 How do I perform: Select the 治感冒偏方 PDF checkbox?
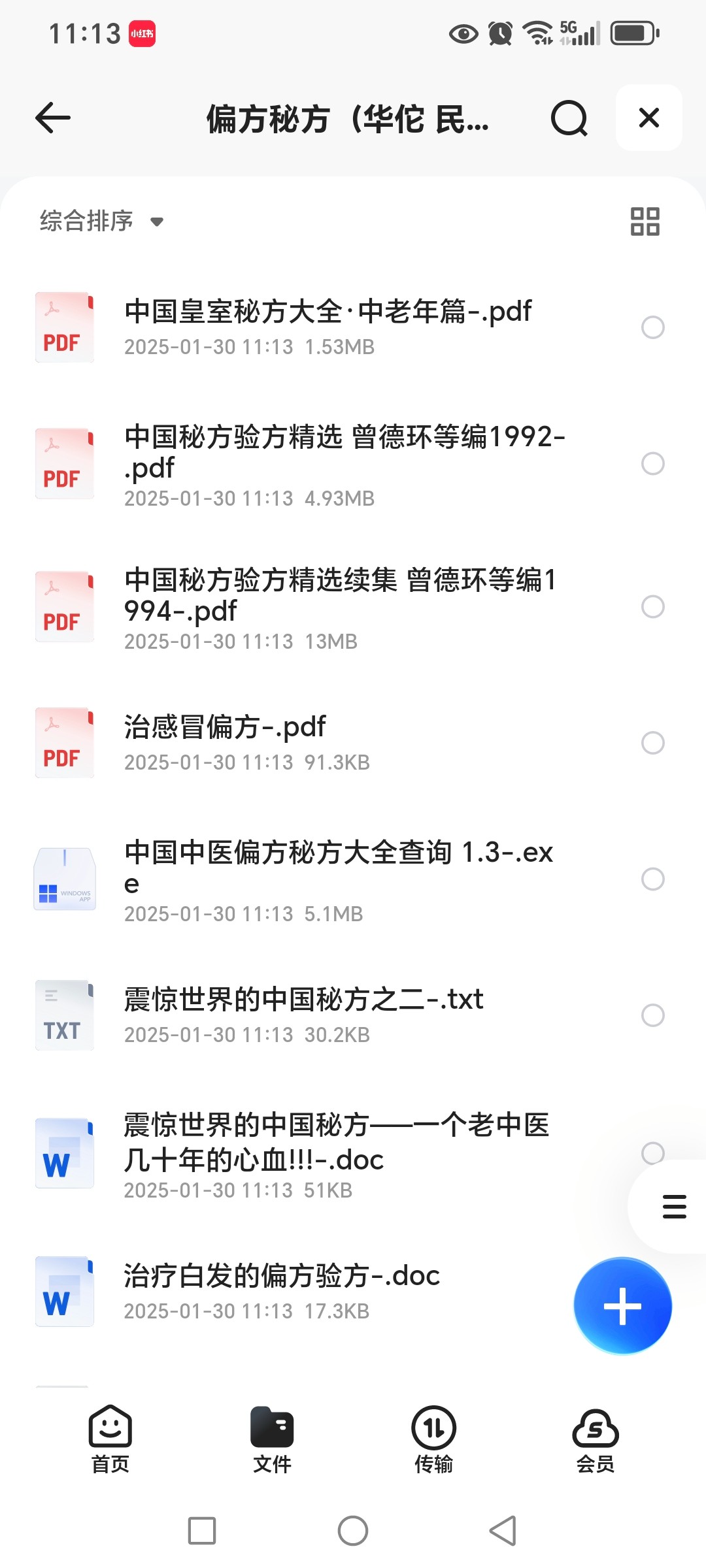coord(652,743)
